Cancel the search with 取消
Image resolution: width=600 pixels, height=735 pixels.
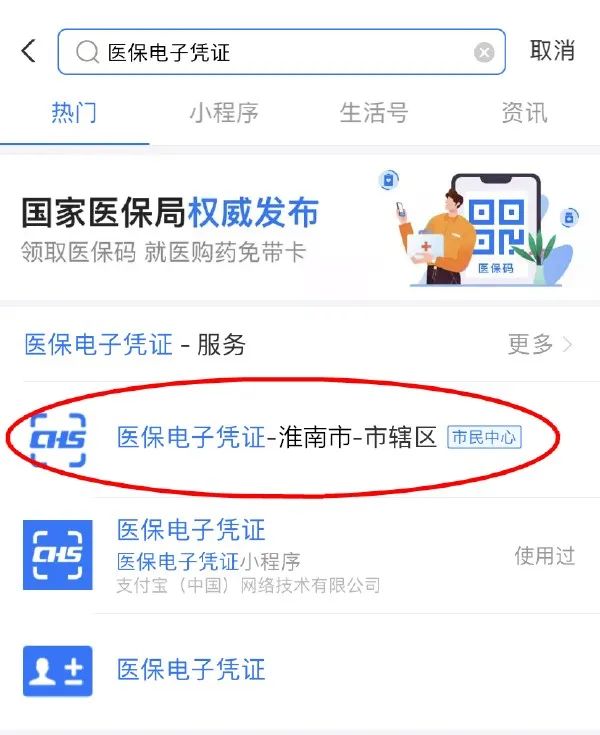(552, 51)
